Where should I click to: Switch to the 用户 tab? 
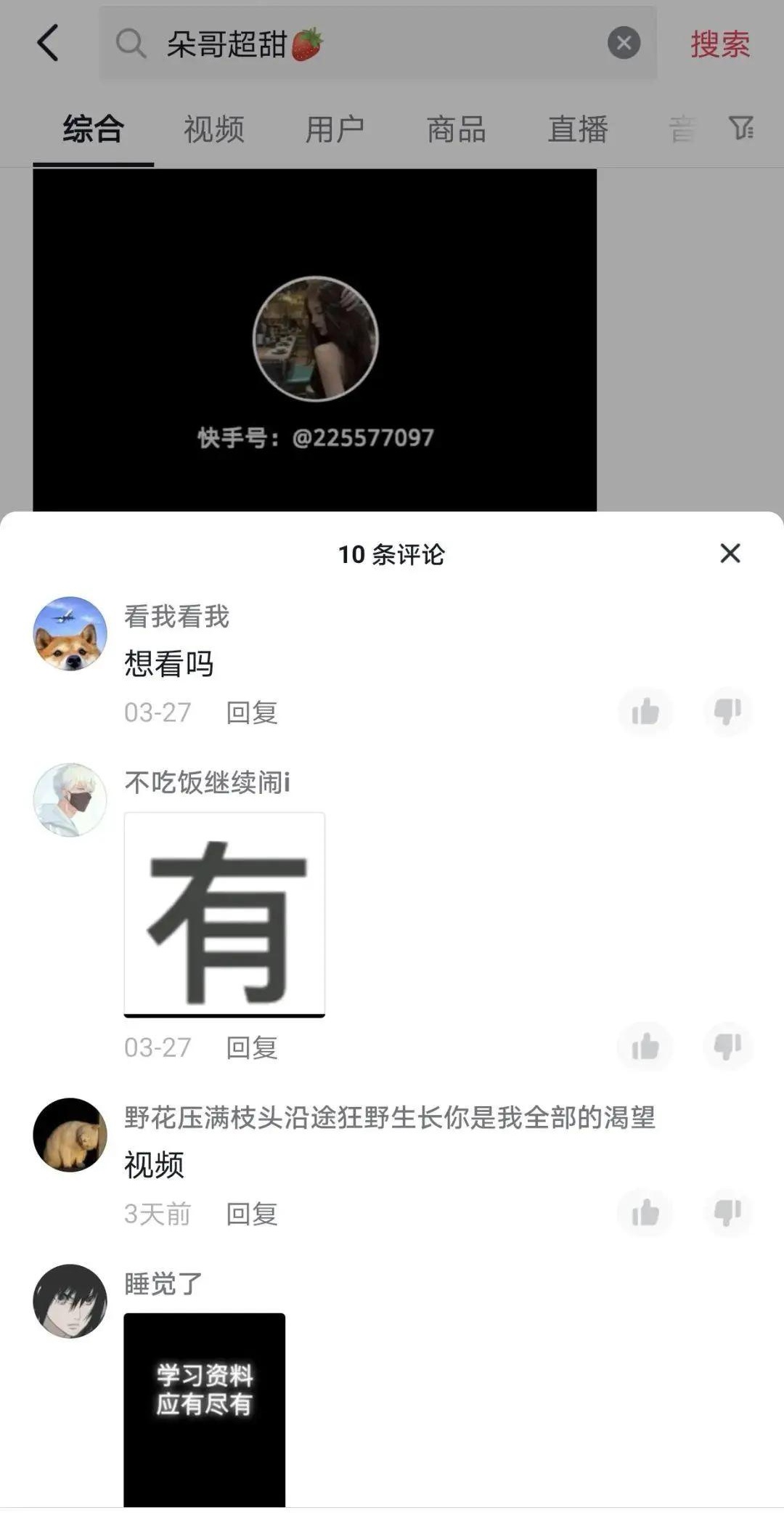(x=335, y=130)
